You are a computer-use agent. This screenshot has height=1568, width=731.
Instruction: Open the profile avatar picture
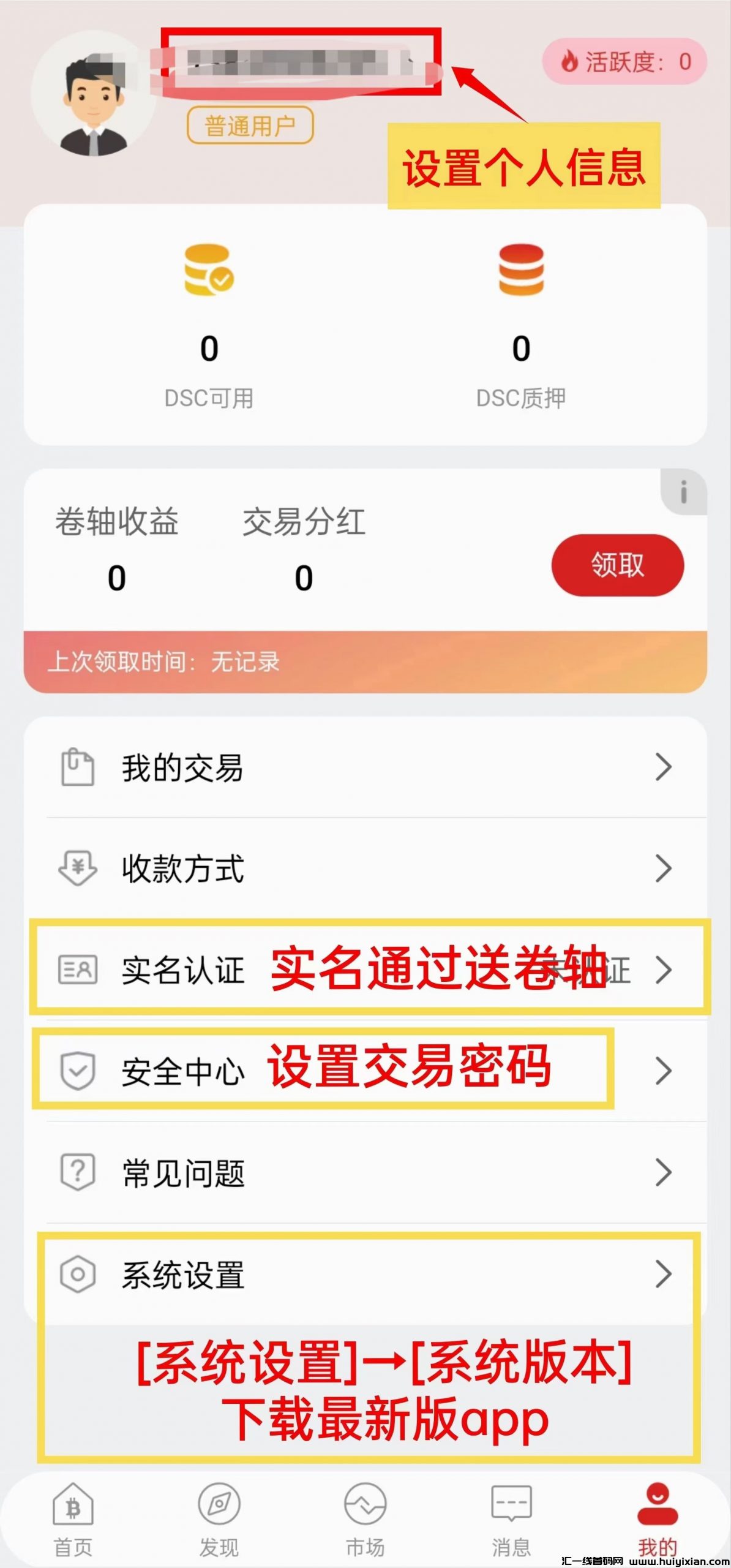point(93,94)
